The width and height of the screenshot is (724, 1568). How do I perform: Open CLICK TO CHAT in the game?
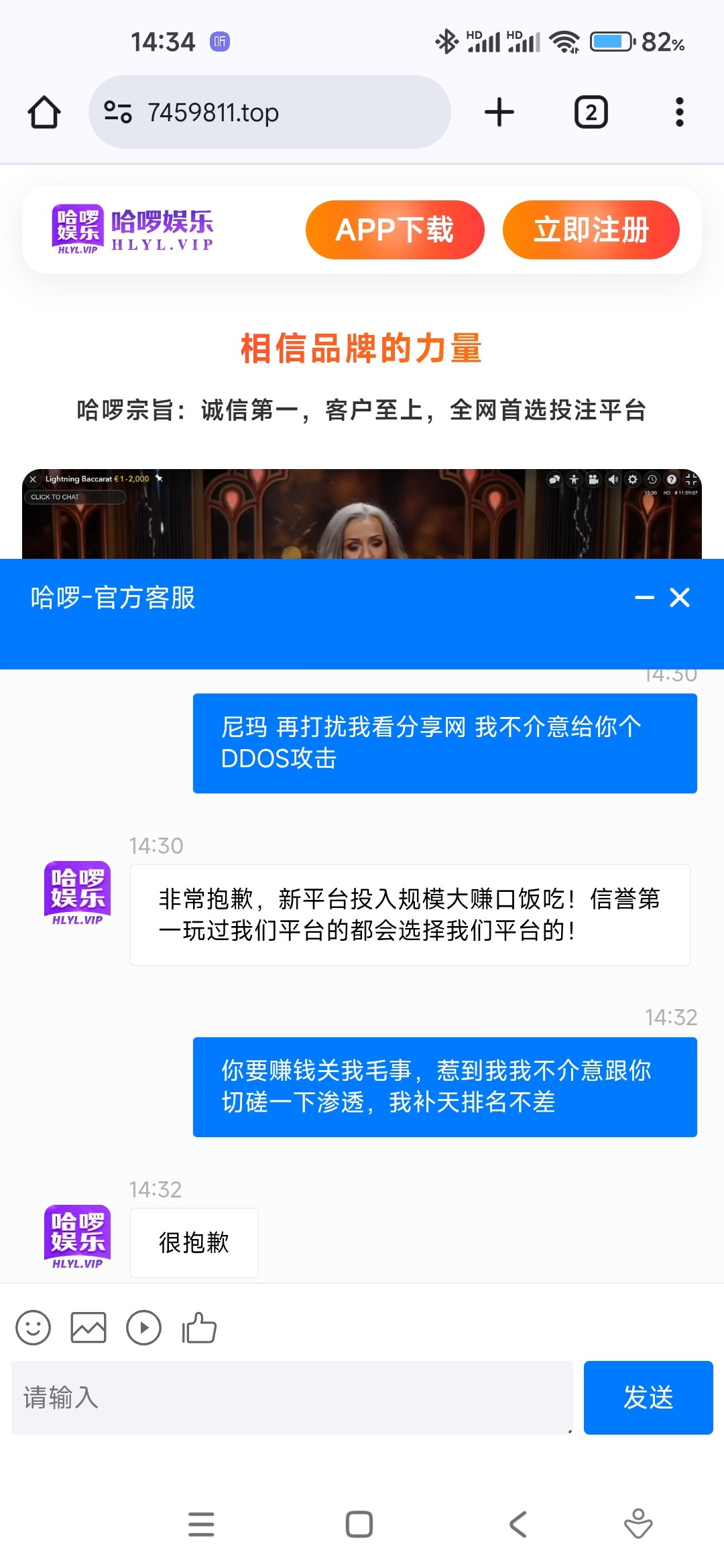coord(74,497)
